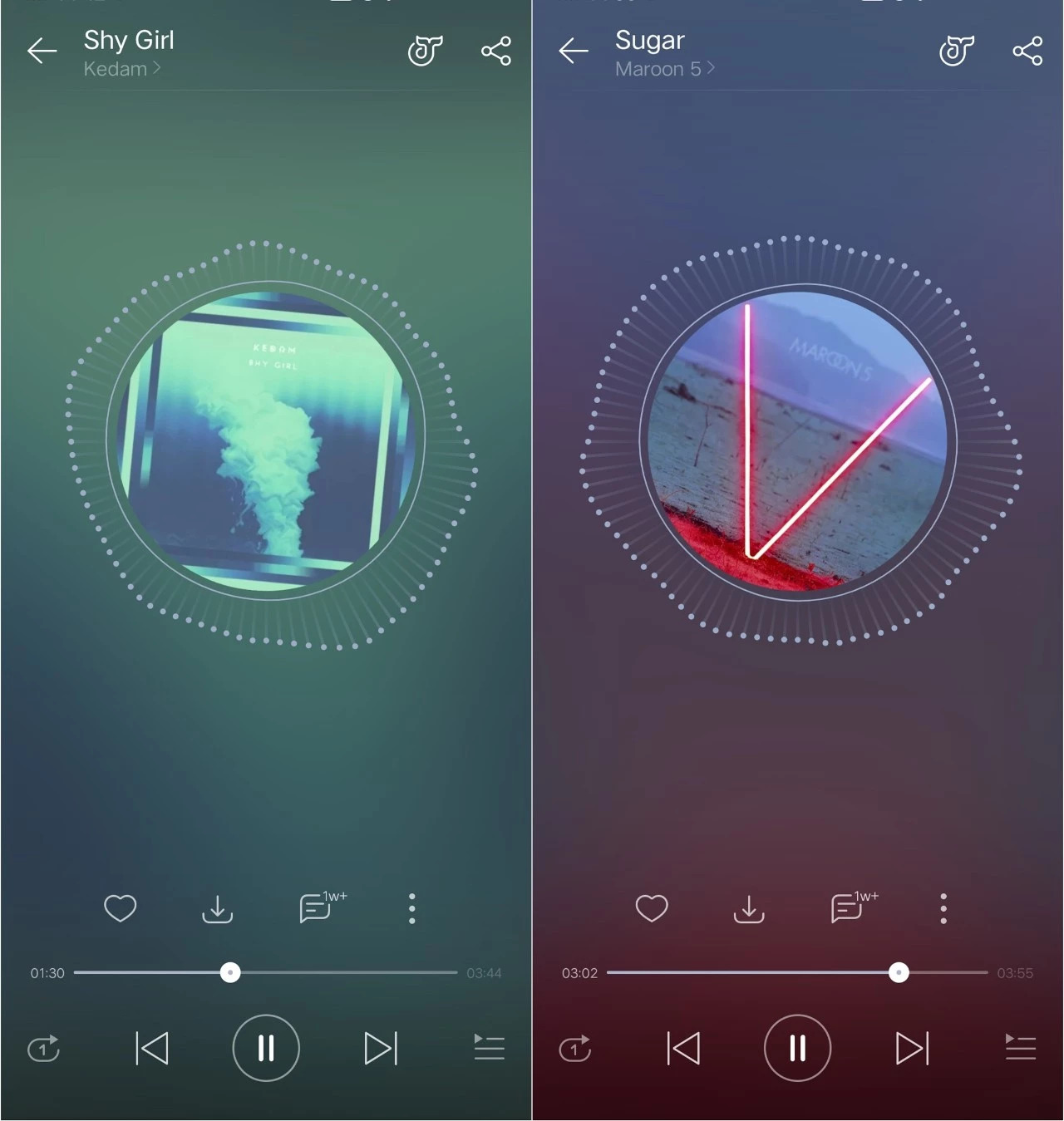
Task: Go back from the Sugar player
Action: 574,52
